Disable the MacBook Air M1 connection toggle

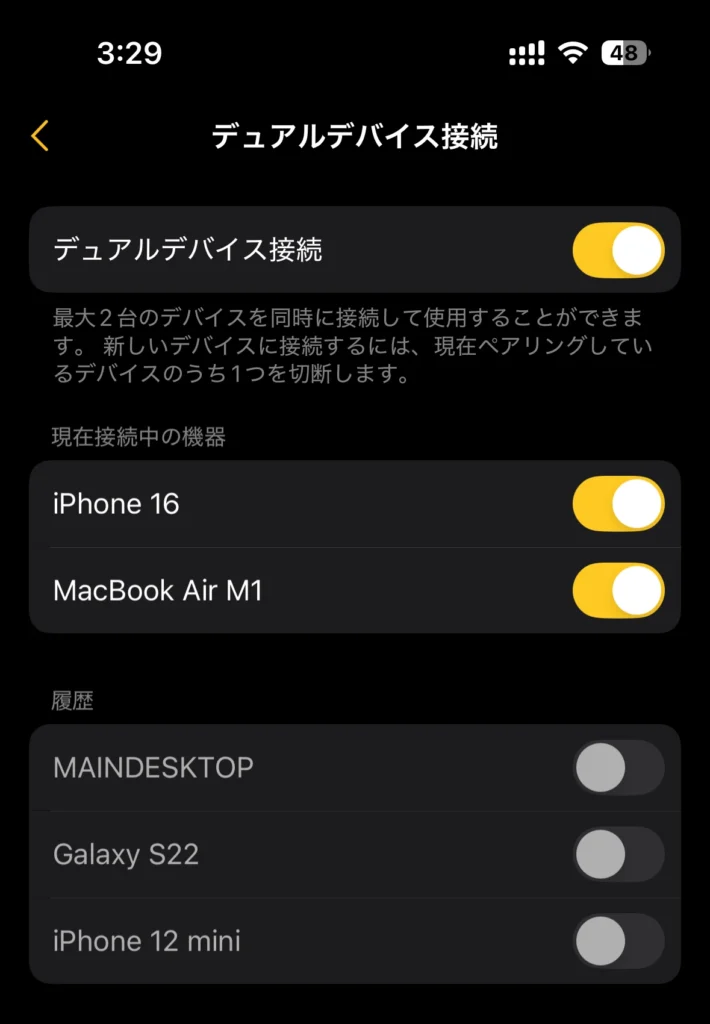pos(617,590)
